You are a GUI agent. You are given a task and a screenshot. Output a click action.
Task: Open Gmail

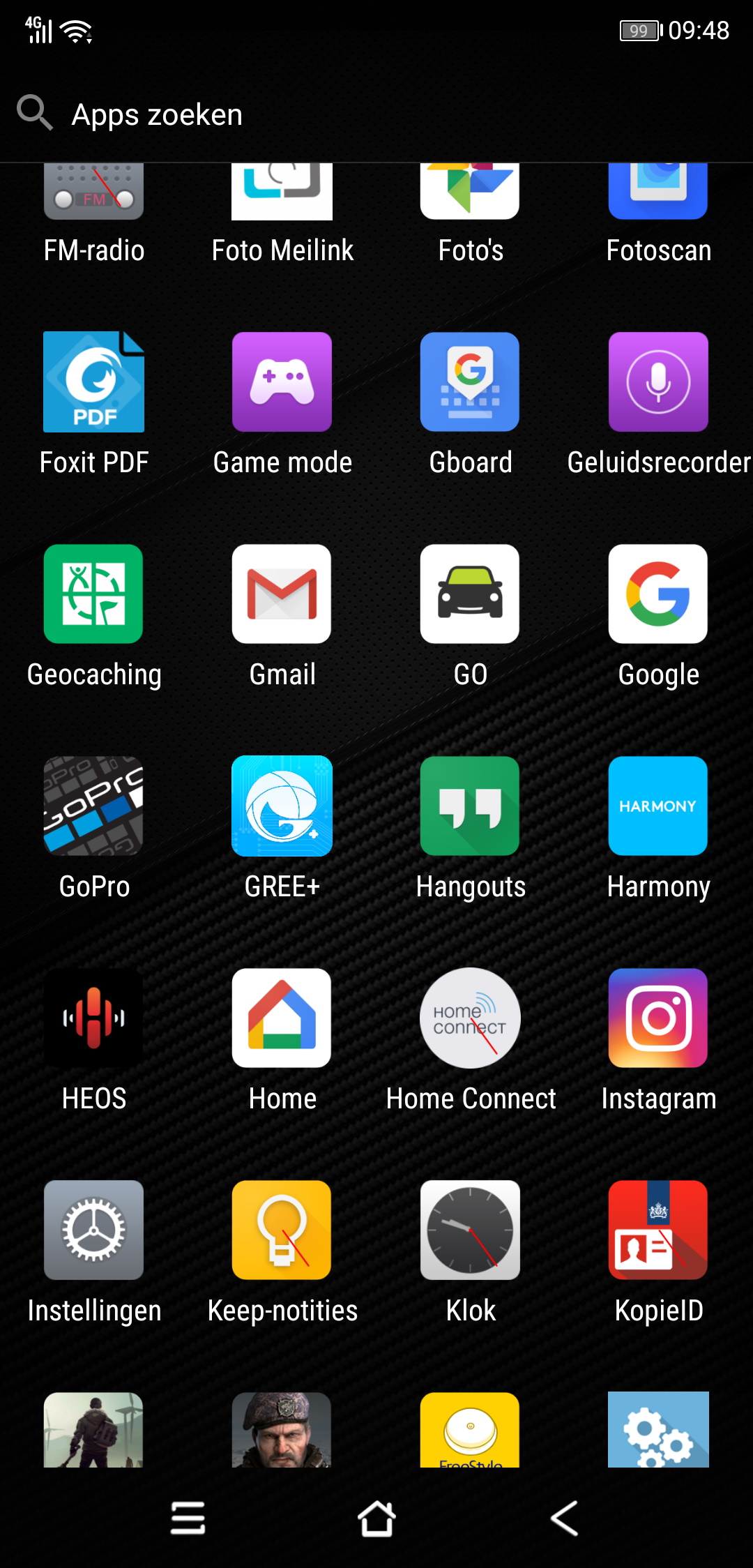point(282,594)
